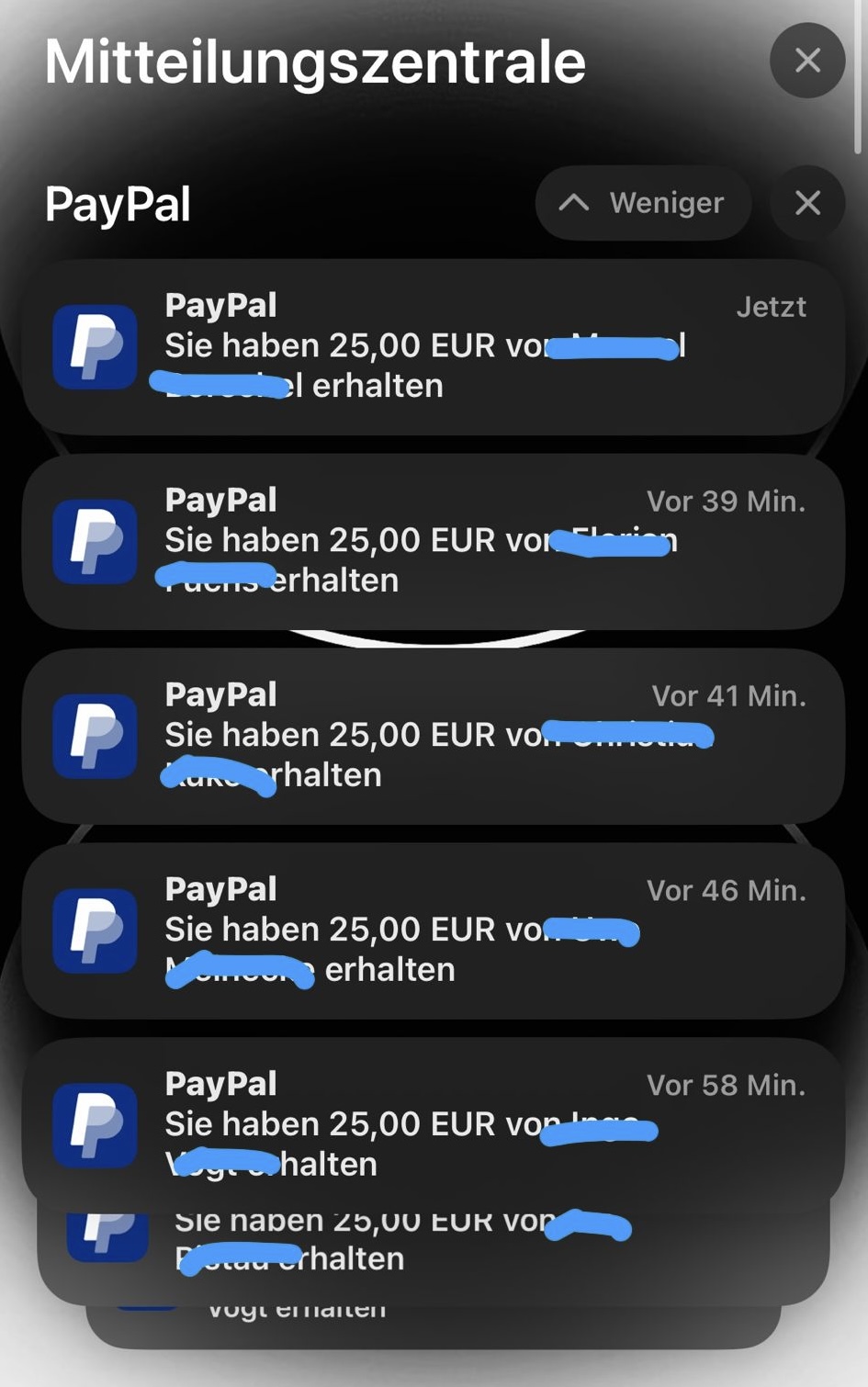Open PayPal notification from Vor 46 Min.
Image resolution: width=868 pixels, height=1387 pixels.
click(433, 930)
